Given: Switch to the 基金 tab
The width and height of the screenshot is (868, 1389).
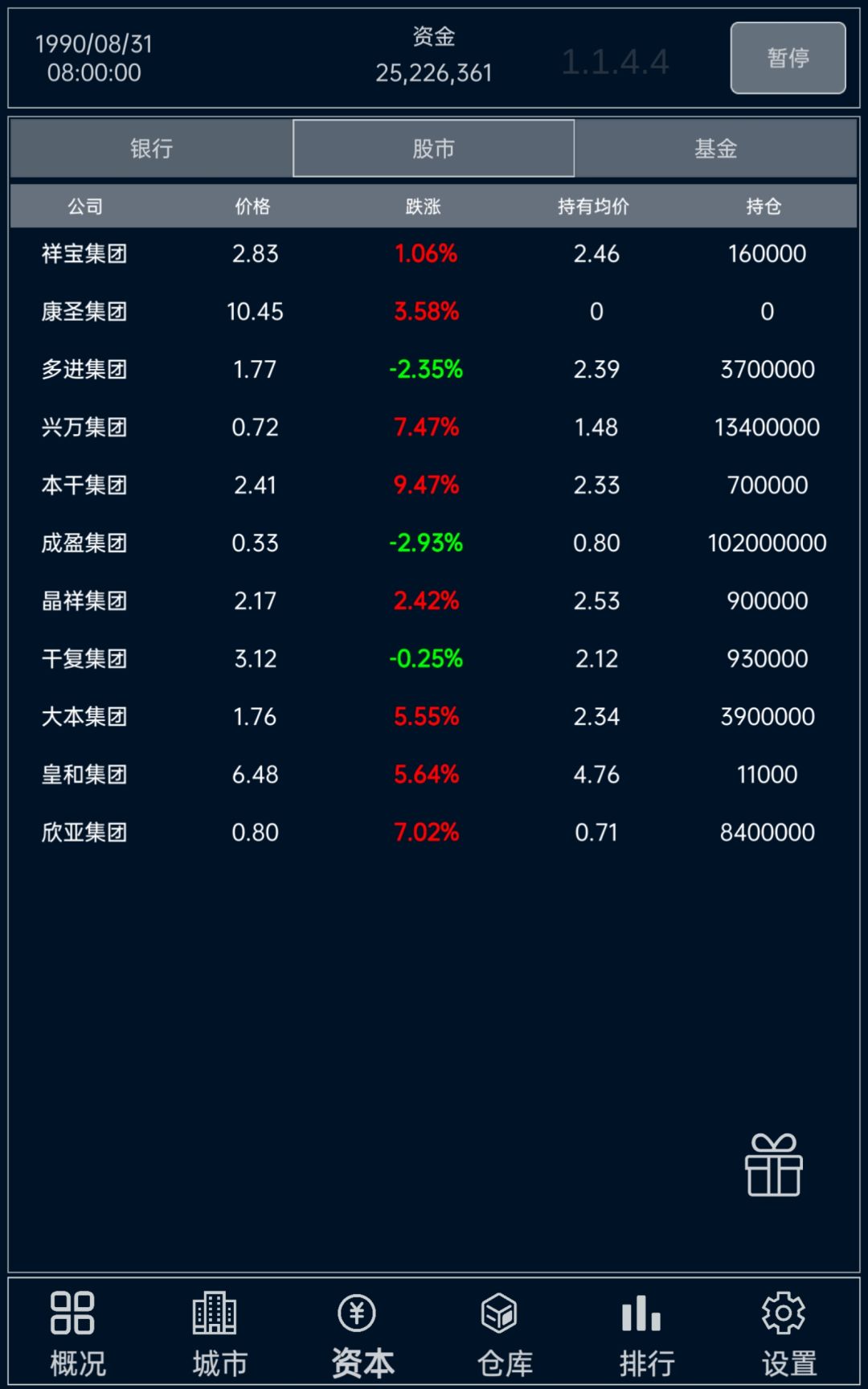Looking at the screenshot, I should pyautogui.click(x=715, y=148).
